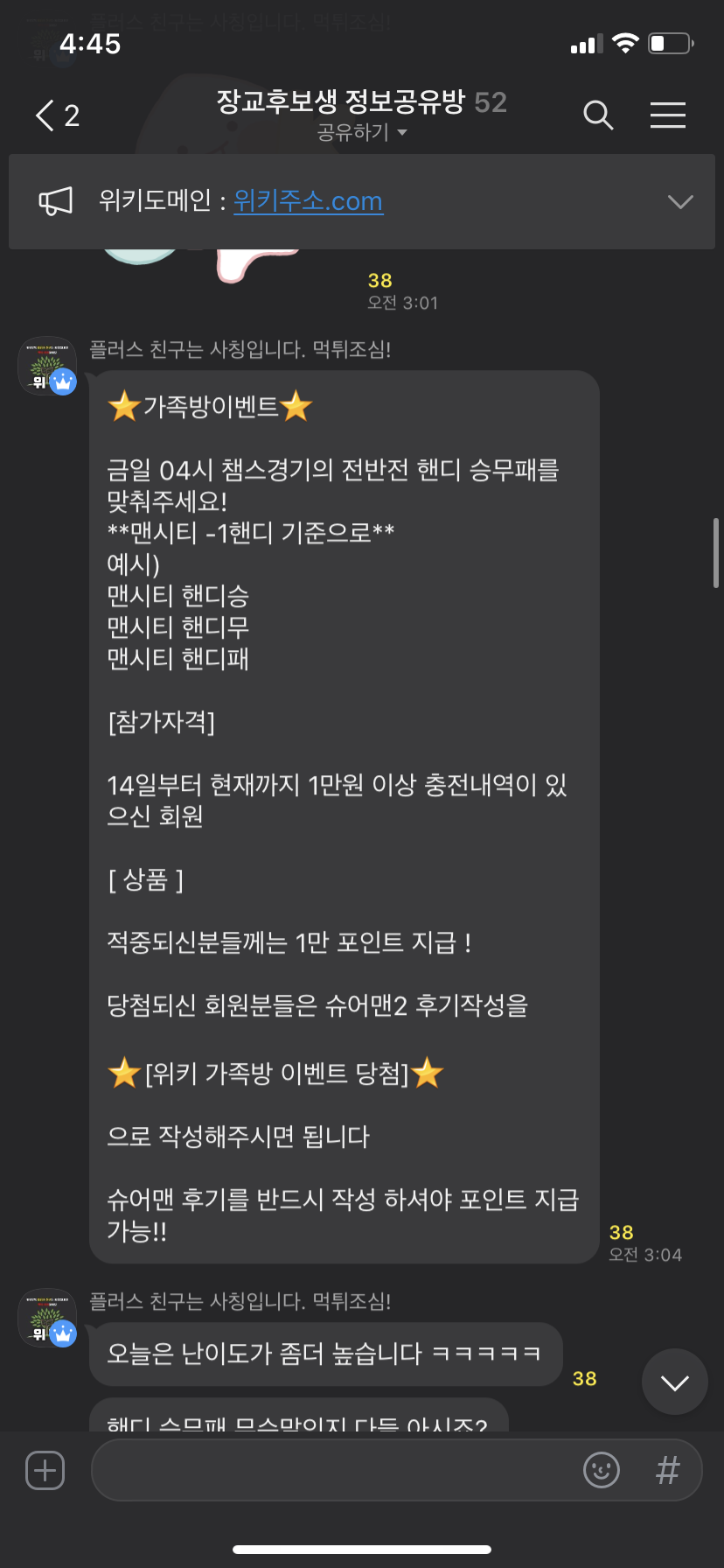Expand the pinned announcement banner
Screen dimensions: 724x1568
tap(680, 202)
